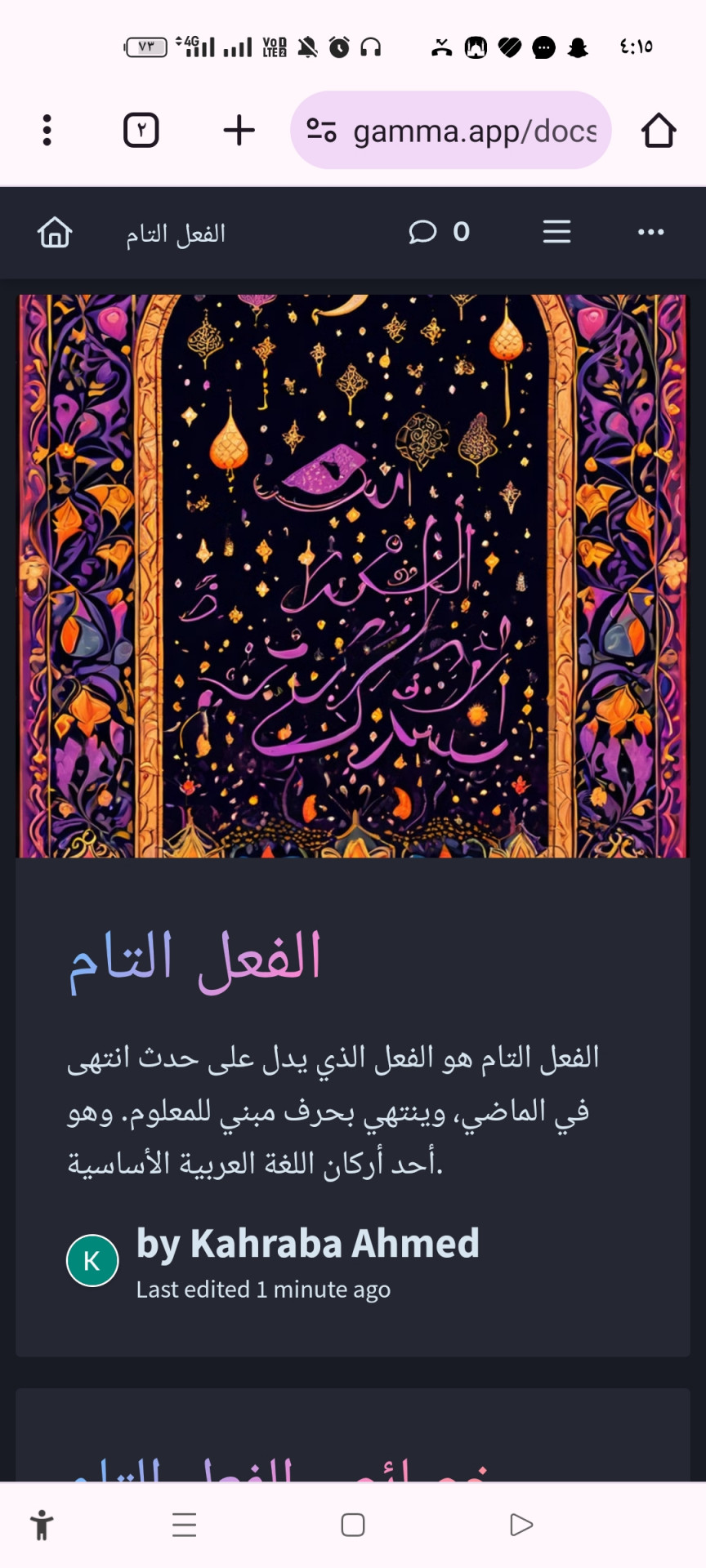
Task: Open the comments bubble
Action: point(422,233)
